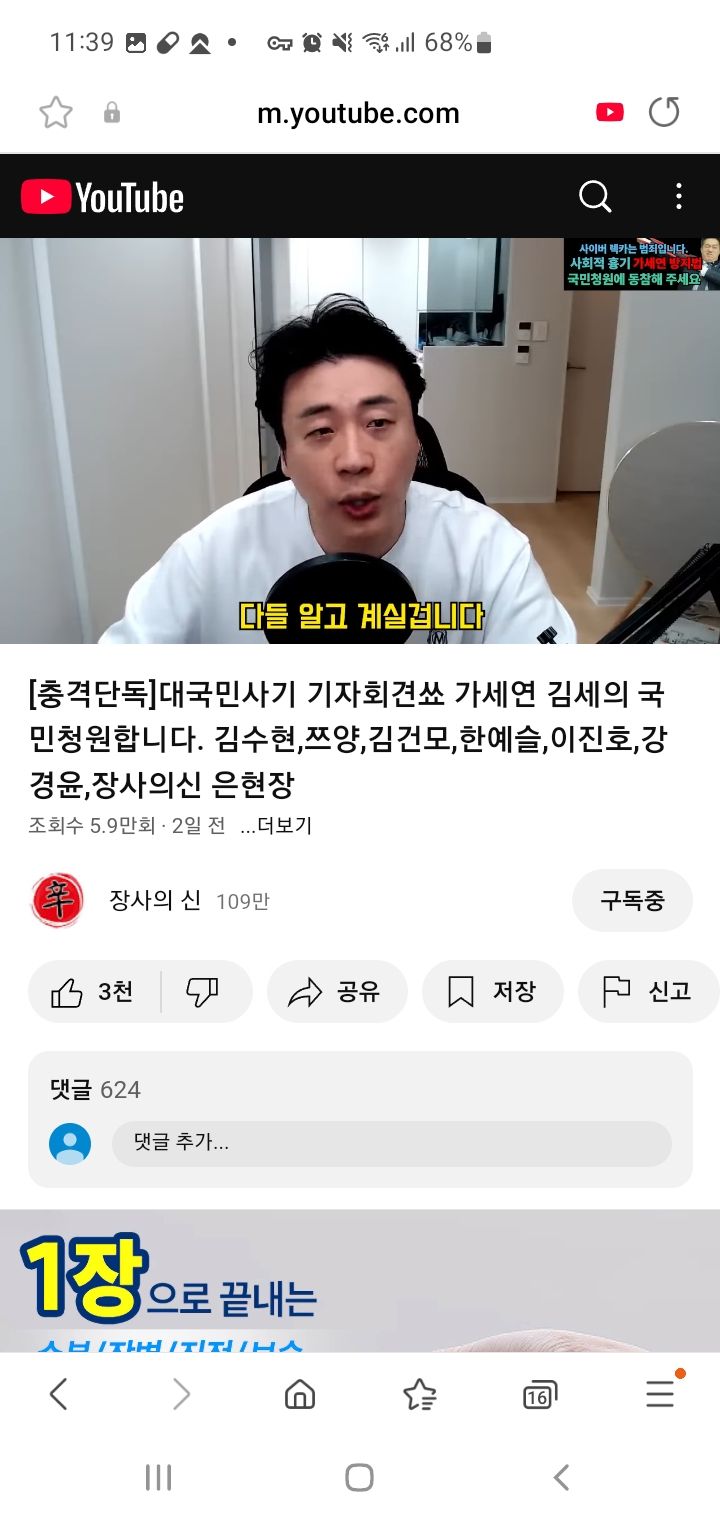Screen dimensions: 720x1520
Task: Share the video via 공유
Action: click(336, 992)
